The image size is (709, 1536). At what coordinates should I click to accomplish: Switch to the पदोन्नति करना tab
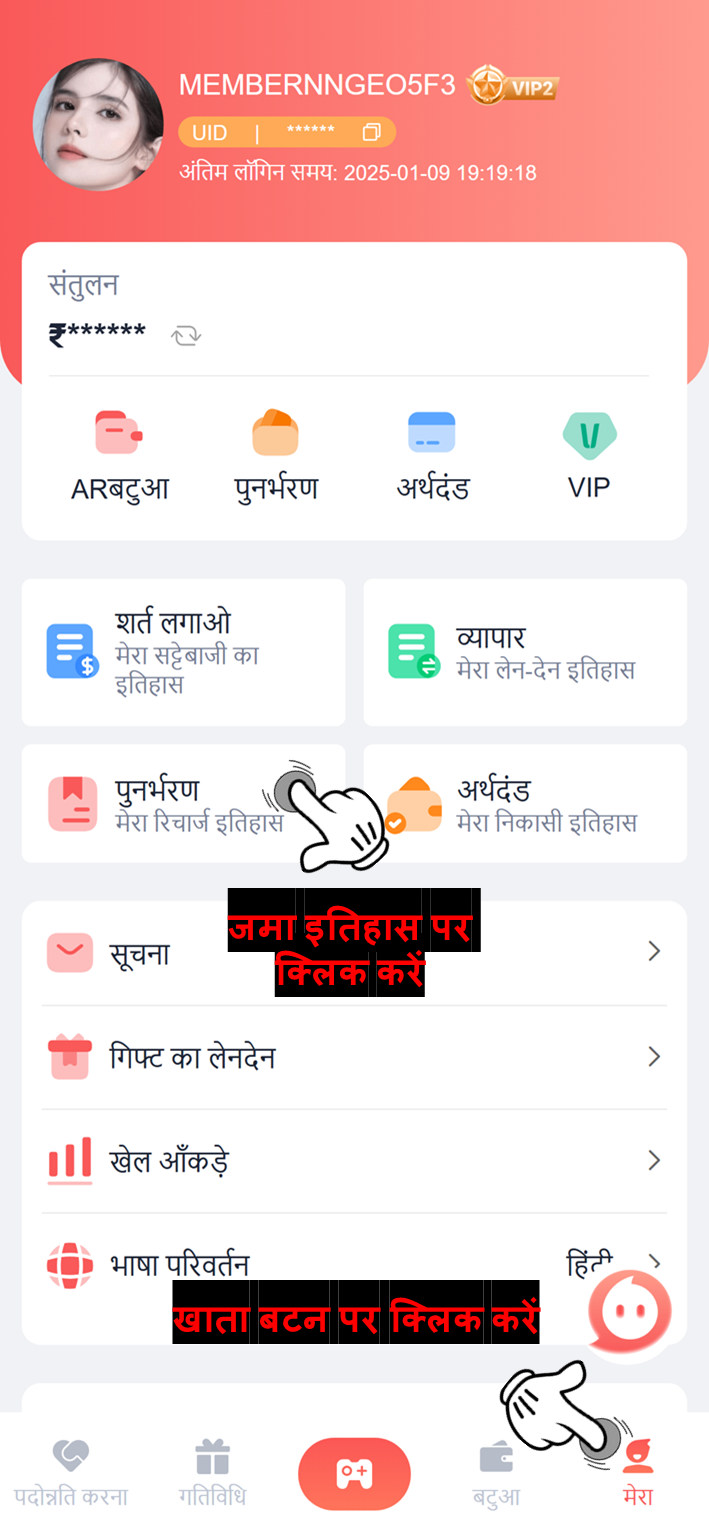pyautogui.click(x=71, y=1473)
